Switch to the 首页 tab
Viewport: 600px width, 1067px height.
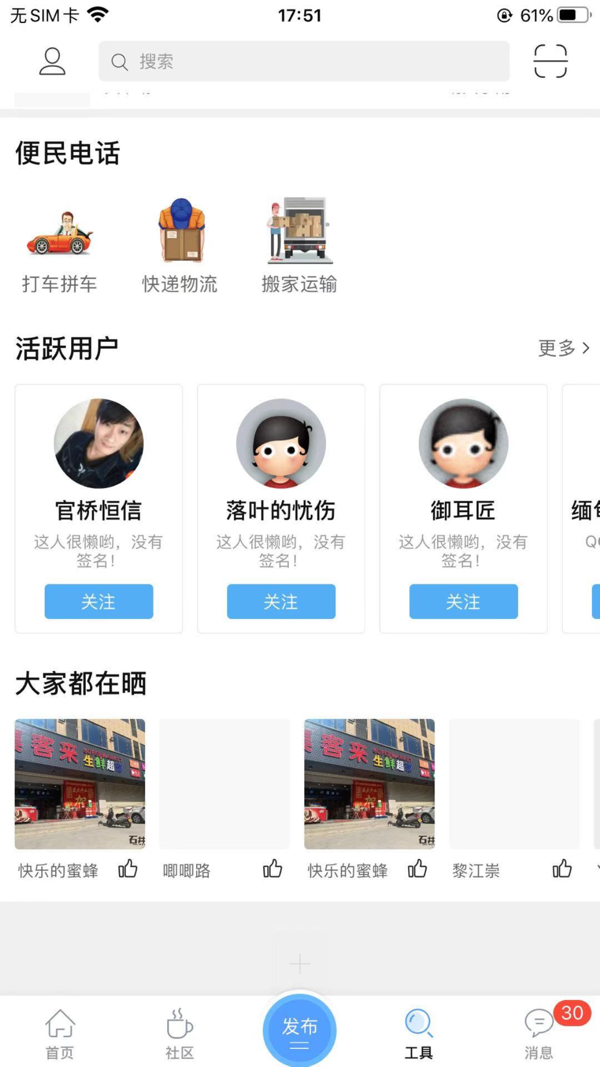click(60, 1033)
